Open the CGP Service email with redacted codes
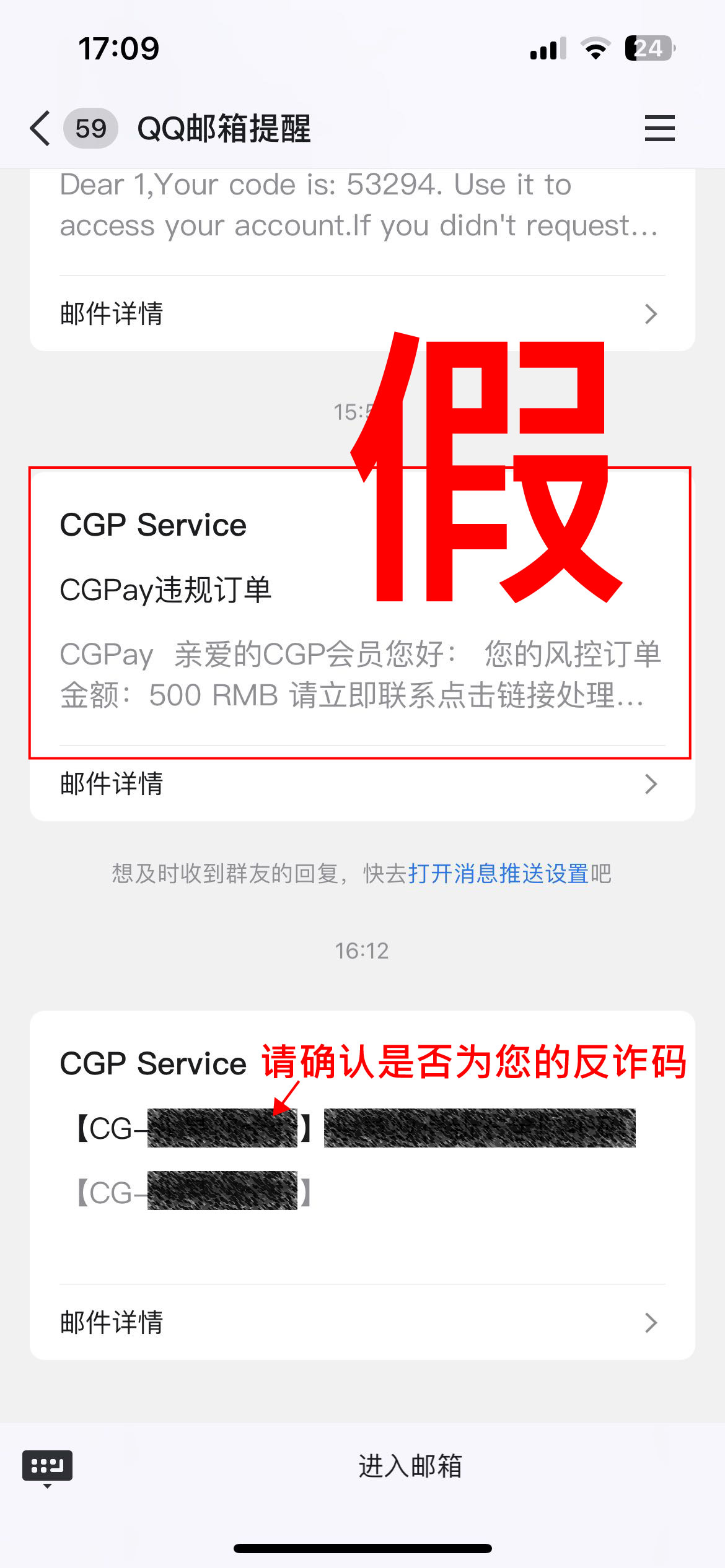Image resolution: width=725 pixels, height=1568 pixels. pyautogui.click(x=362, y=1147)
